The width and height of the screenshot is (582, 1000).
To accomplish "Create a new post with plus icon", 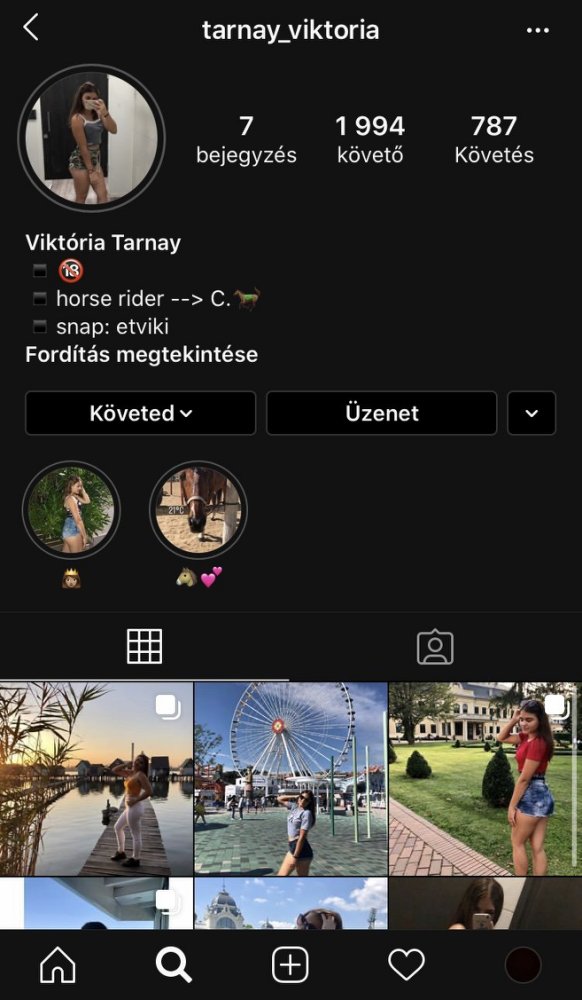I will (291, 964).
